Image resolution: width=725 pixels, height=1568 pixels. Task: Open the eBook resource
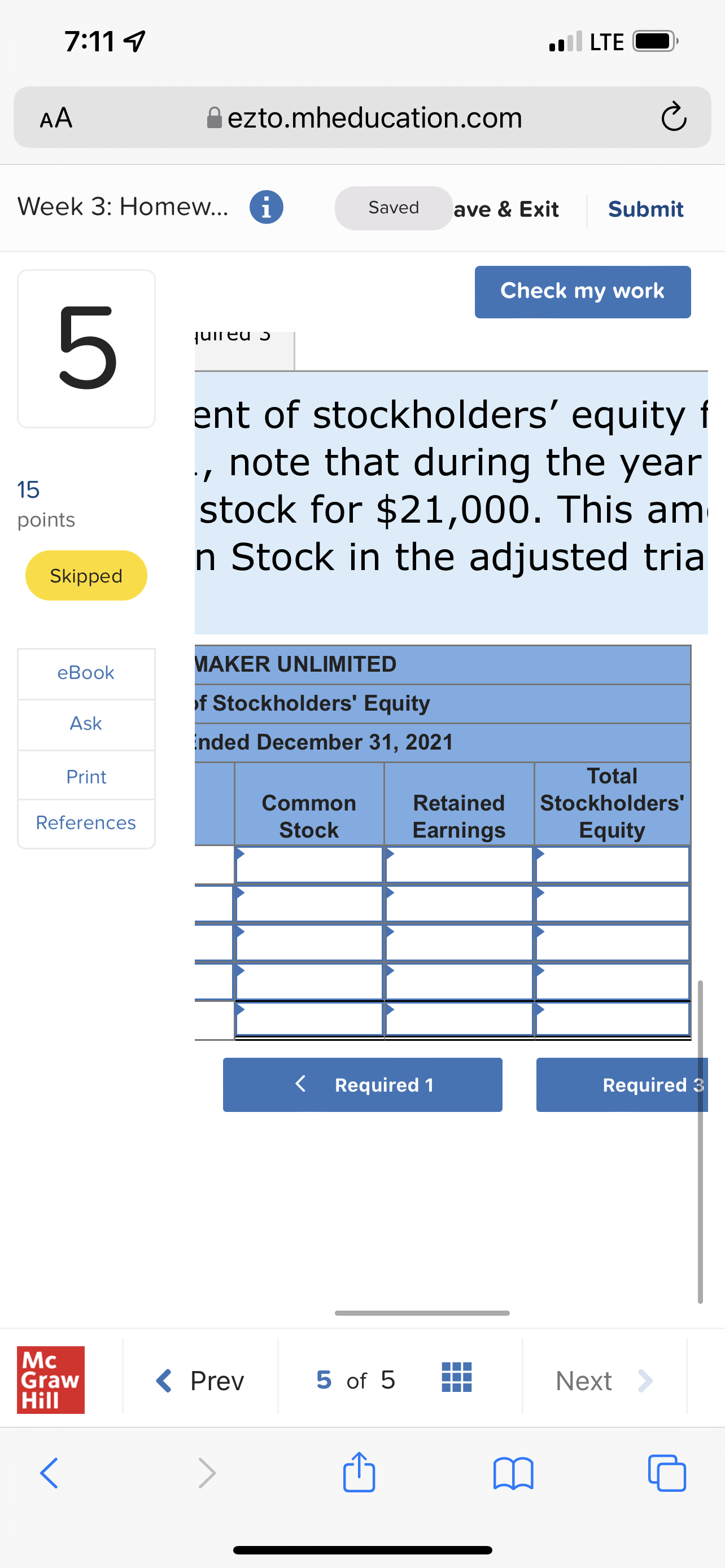[x=86, y=673]
